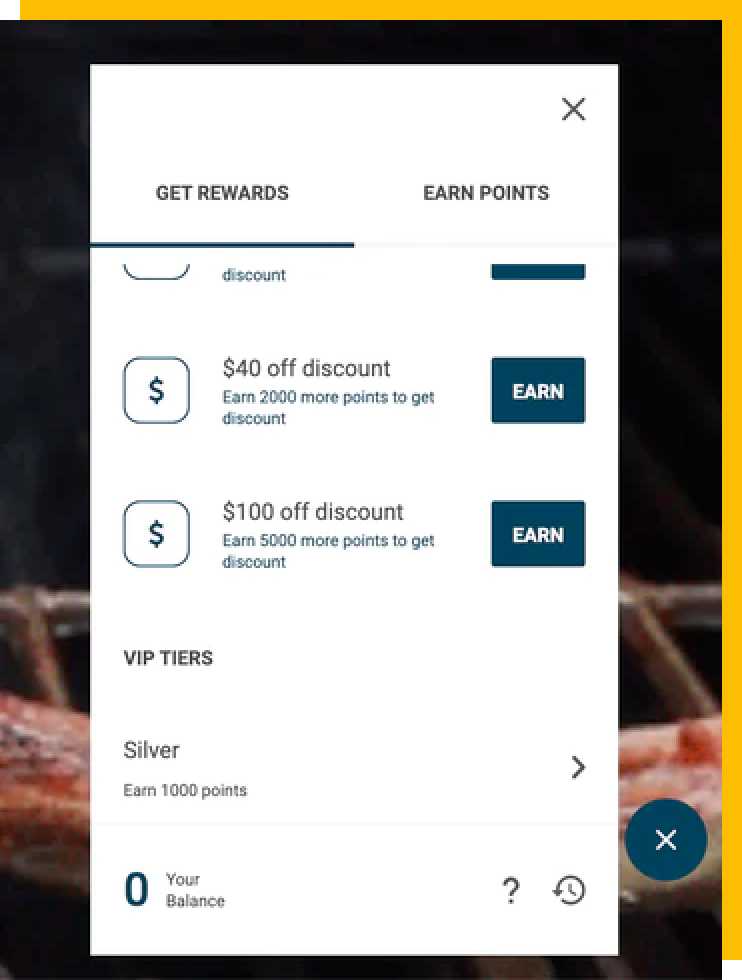
Task: View points history via the clock icon
Action: pyautogui.click(x=569, y=890)
